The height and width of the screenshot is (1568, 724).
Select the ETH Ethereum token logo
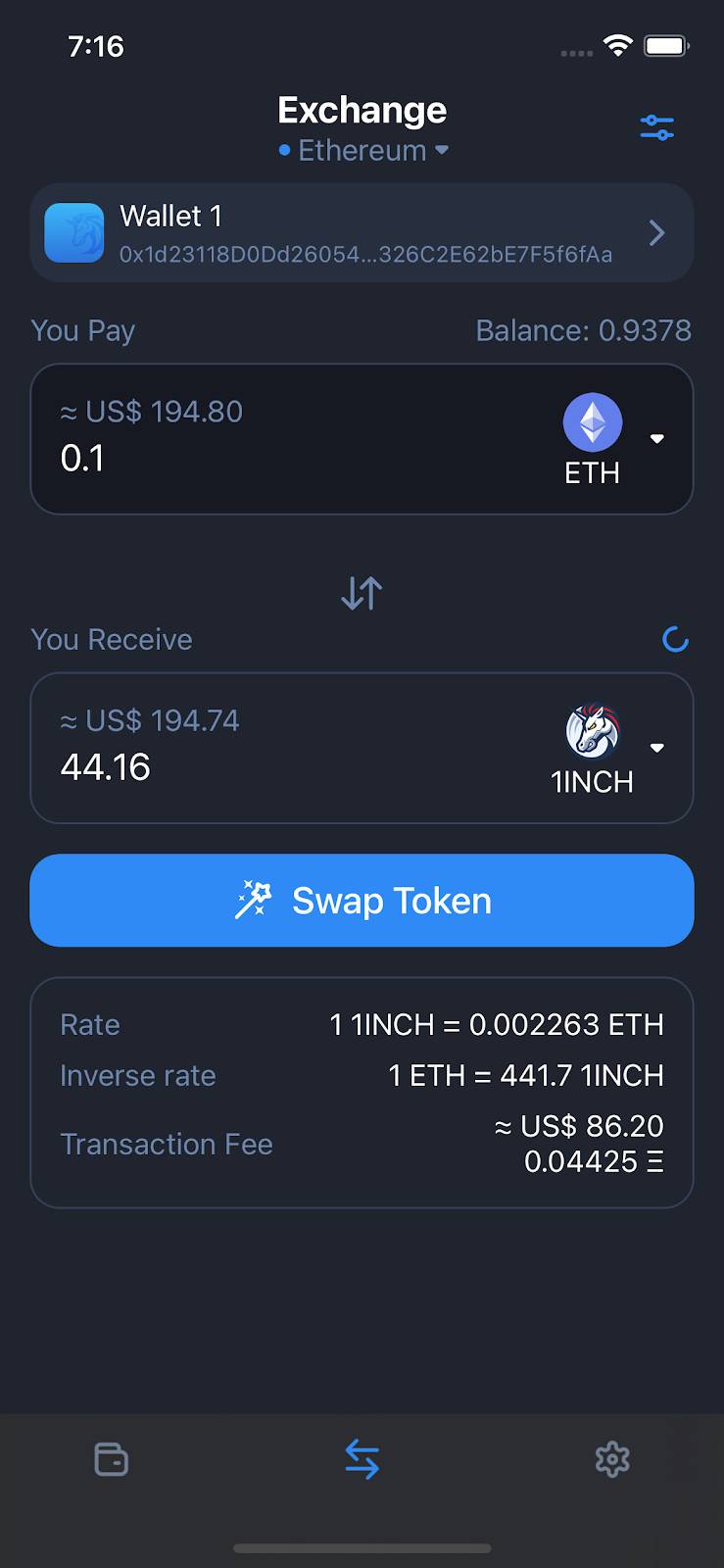coord(592,421)
